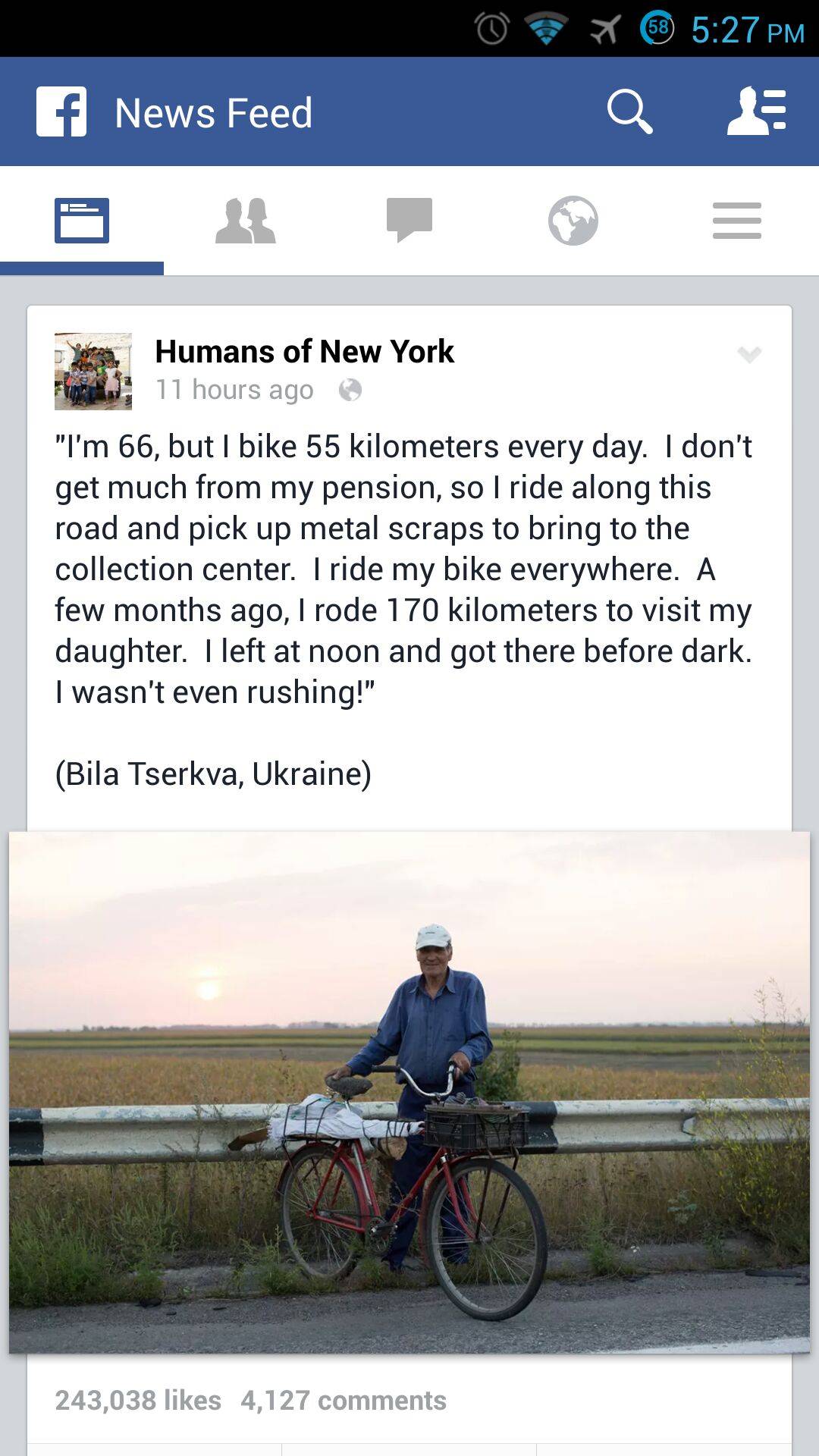Click the public privacy globe on the post
The image size is (819, 1456).
350,389
